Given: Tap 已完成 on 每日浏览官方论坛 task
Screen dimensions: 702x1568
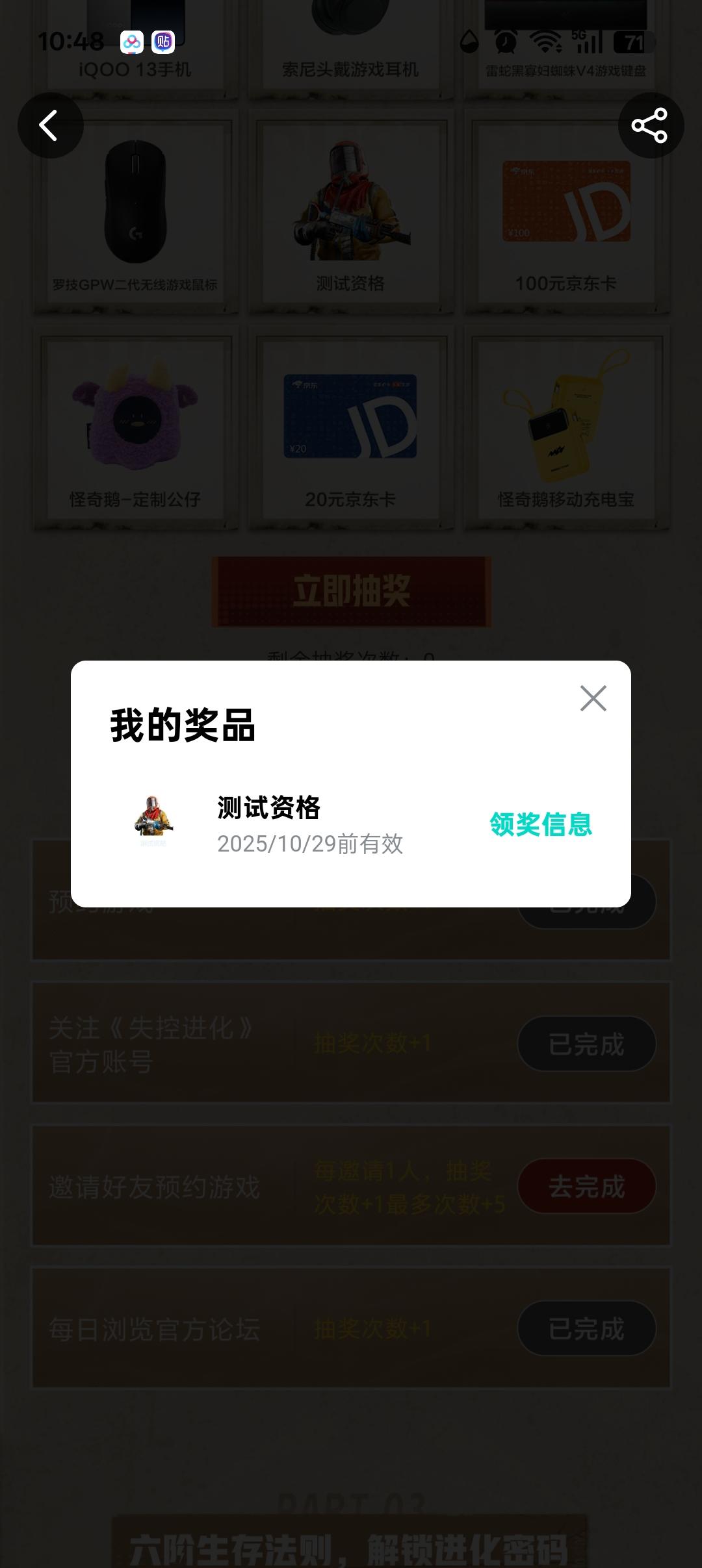Looking at the screenshot, I should [586, 1328].
